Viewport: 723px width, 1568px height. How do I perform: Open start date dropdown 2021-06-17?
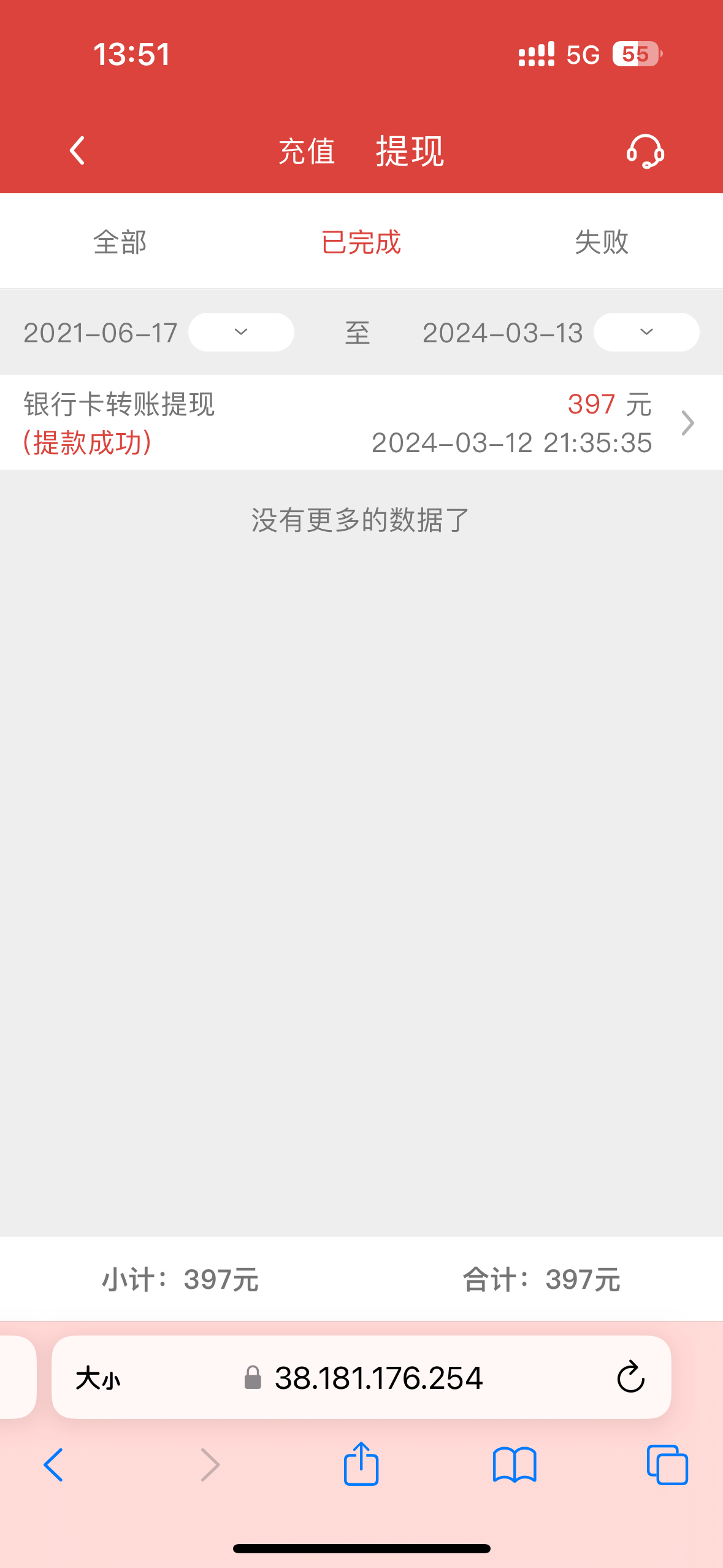click(x=240, y=332)
